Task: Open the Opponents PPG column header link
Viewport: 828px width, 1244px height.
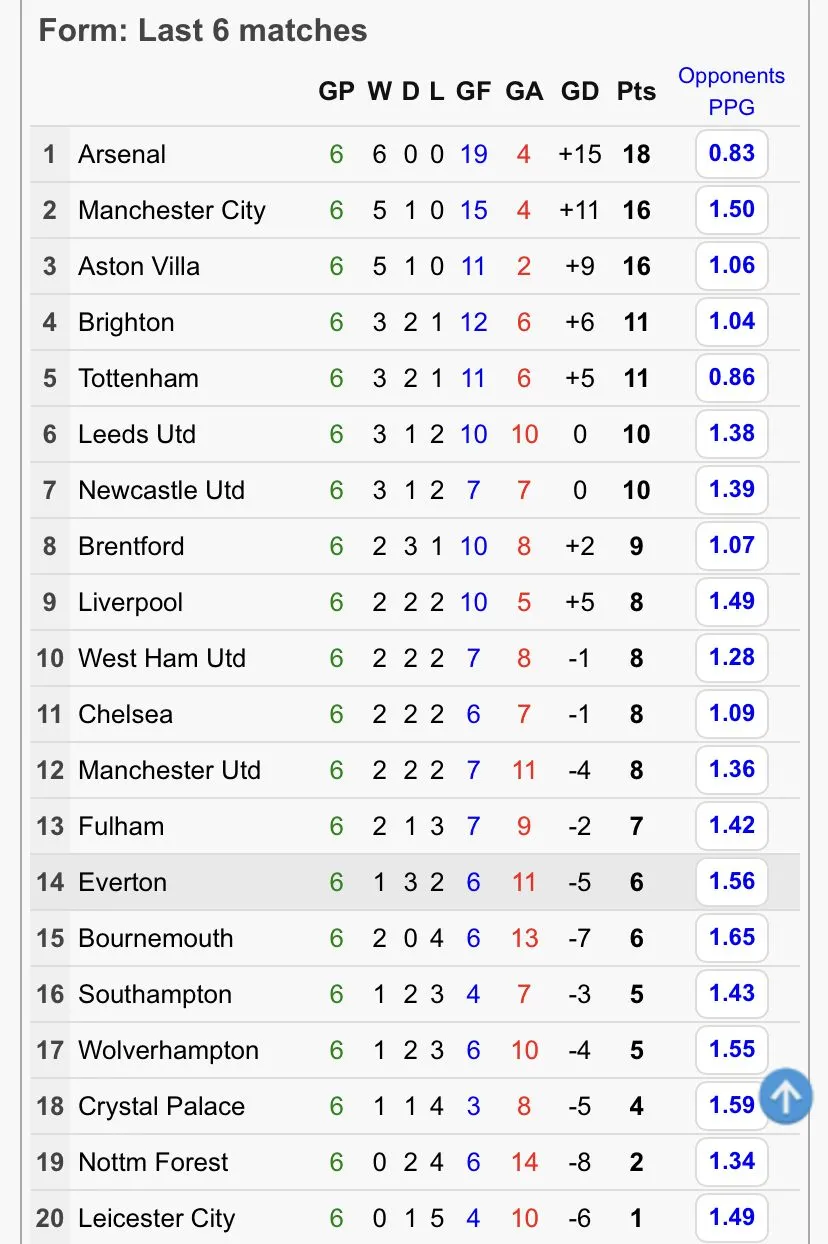Action: click(731, 91)
